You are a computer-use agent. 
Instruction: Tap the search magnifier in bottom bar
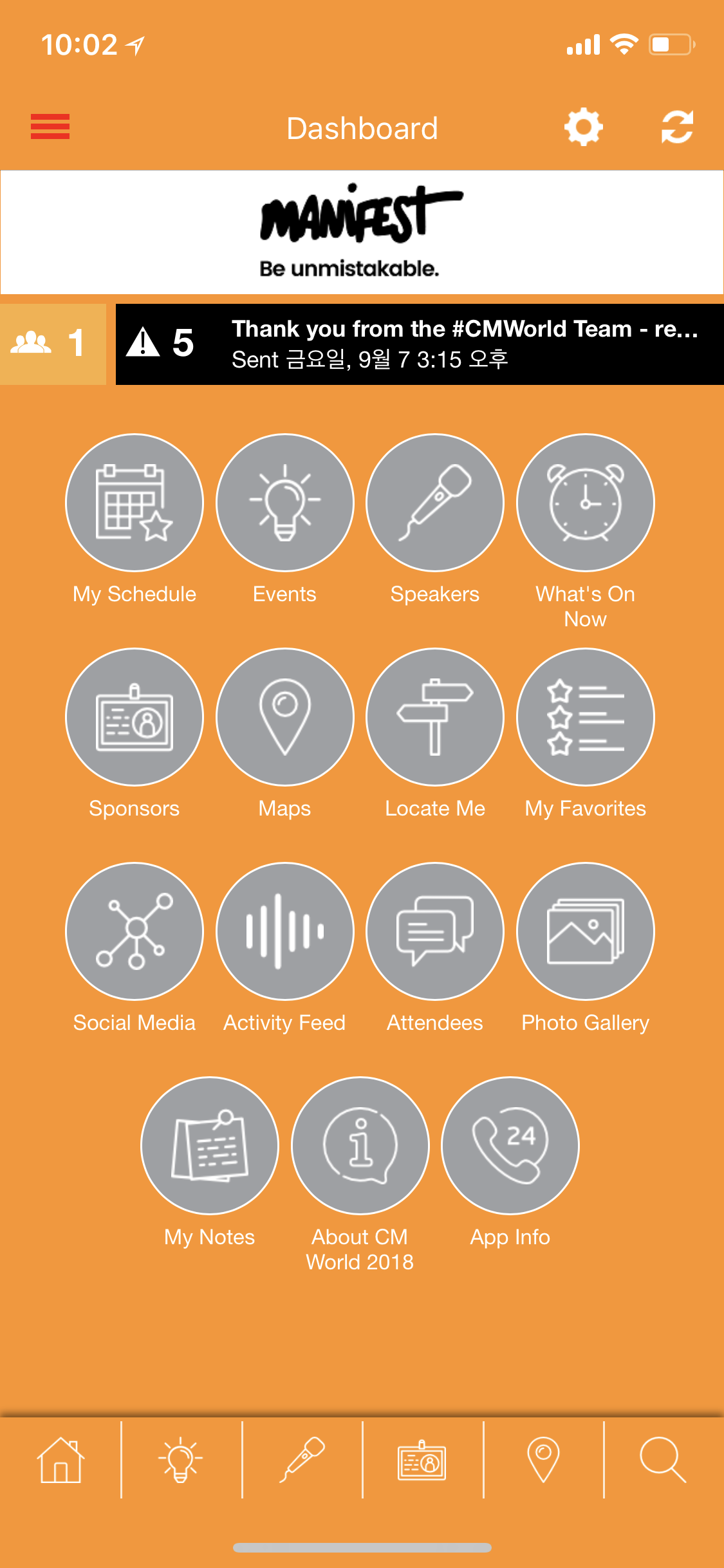point(663,1460)
